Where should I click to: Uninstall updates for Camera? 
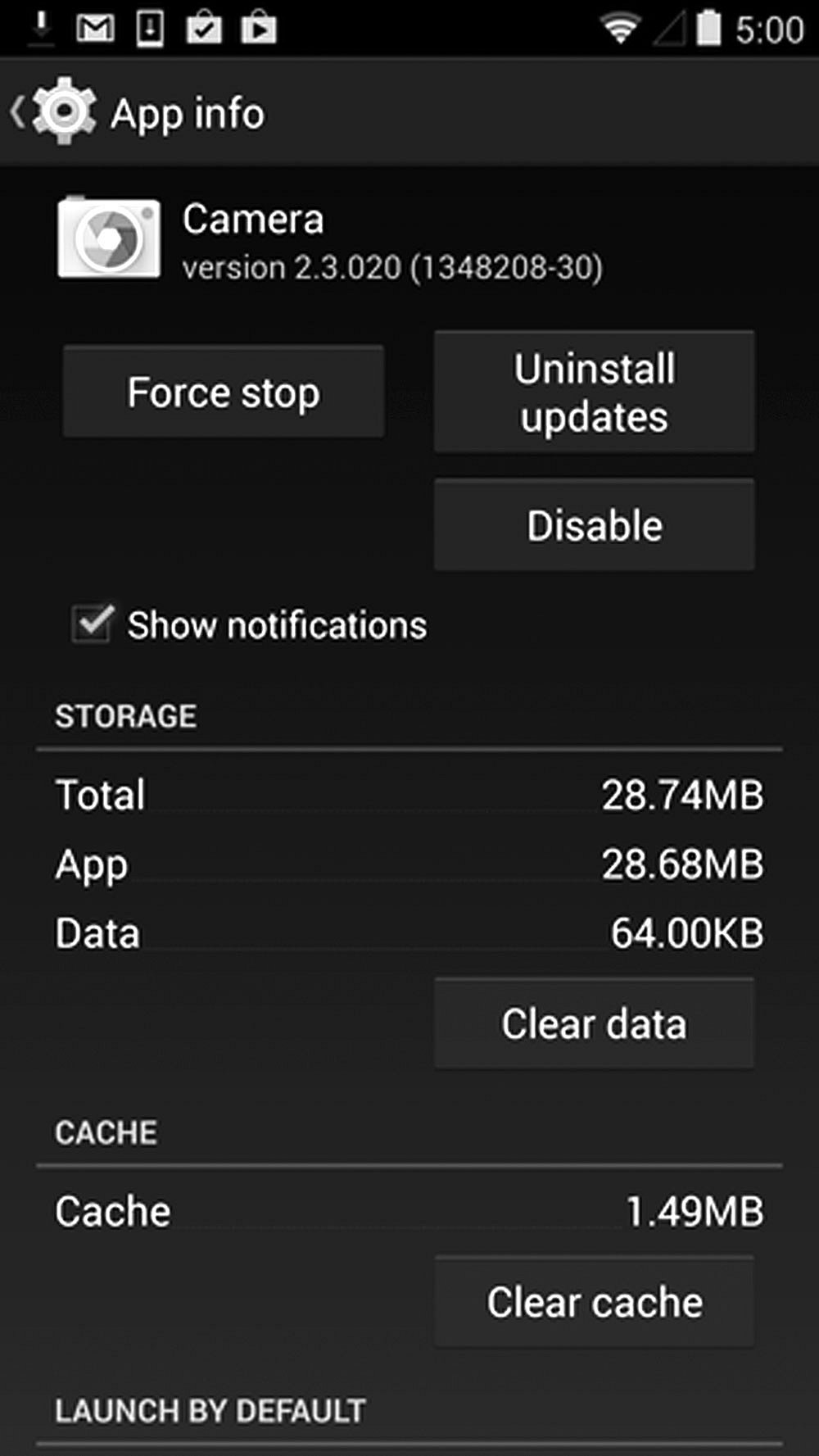594,392
